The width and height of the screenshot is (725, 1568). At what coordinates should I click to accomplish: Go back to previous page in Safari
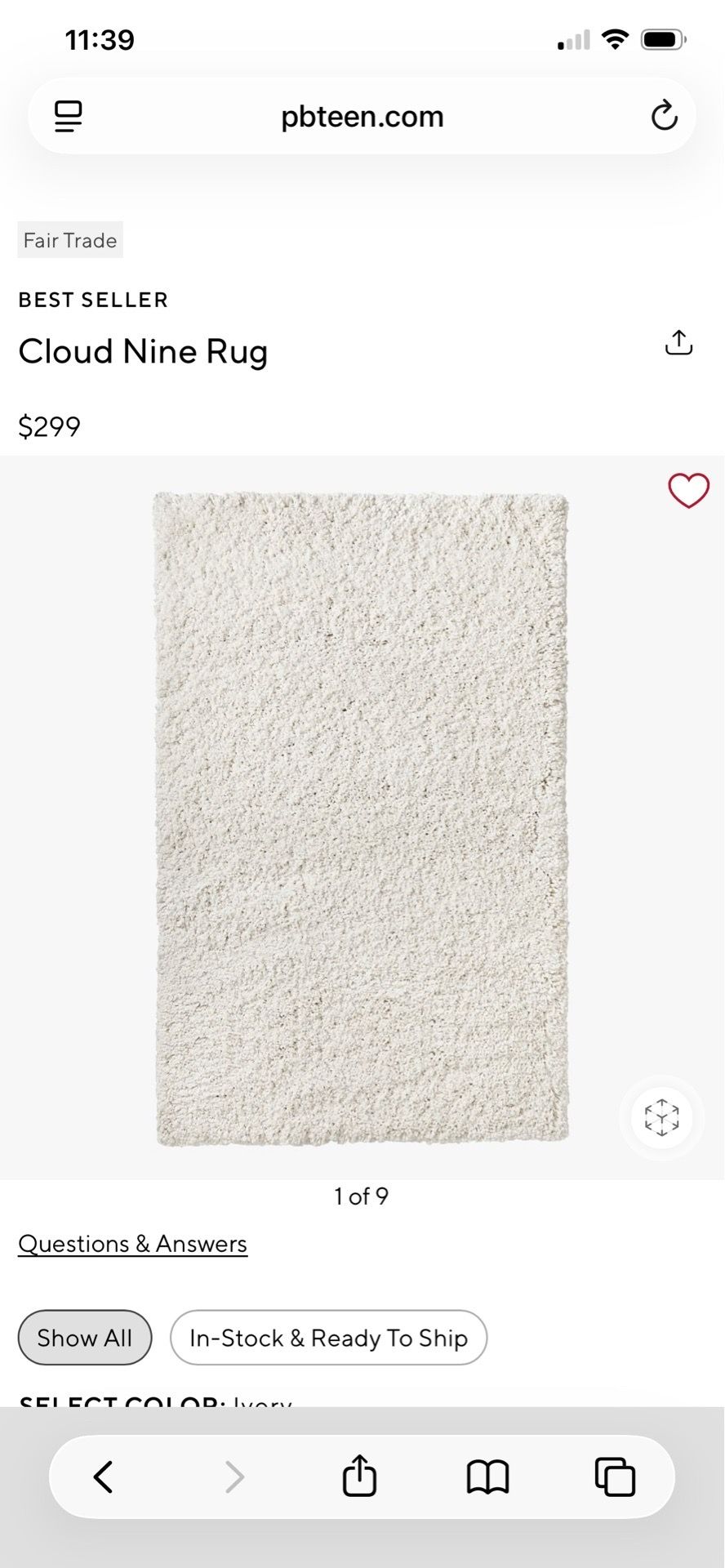click(x=104, y=1477)
